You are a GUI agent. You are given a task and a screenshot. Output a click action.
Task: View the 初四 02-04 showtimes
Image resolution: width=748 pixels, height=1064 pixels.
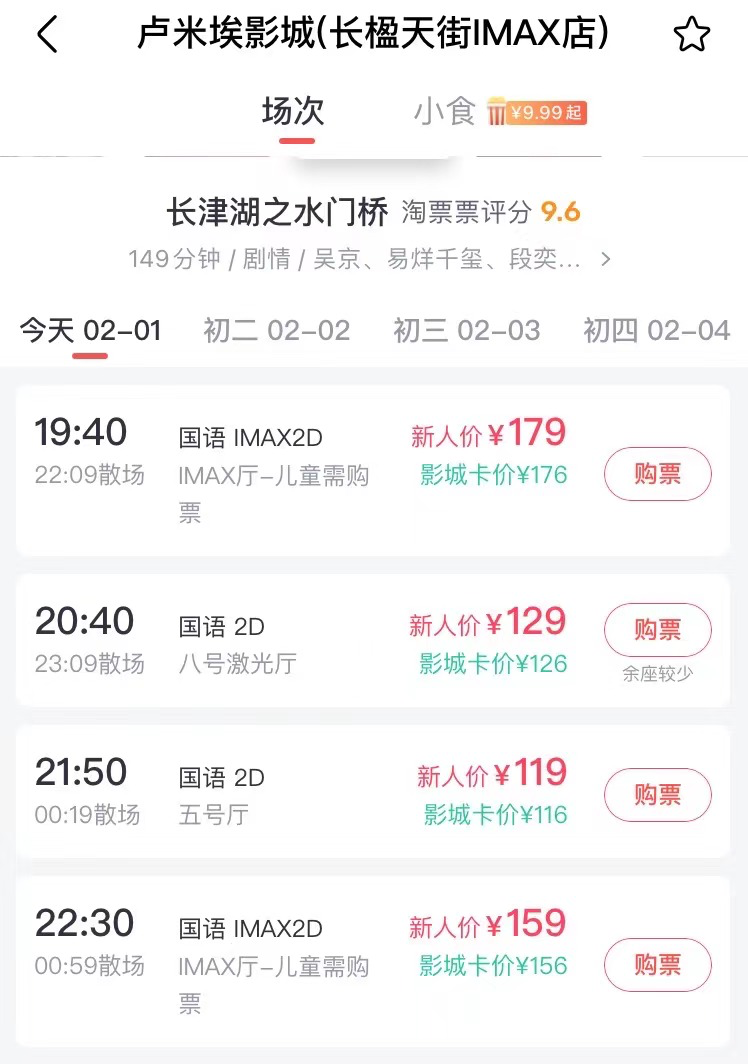(x=657, y=331)
